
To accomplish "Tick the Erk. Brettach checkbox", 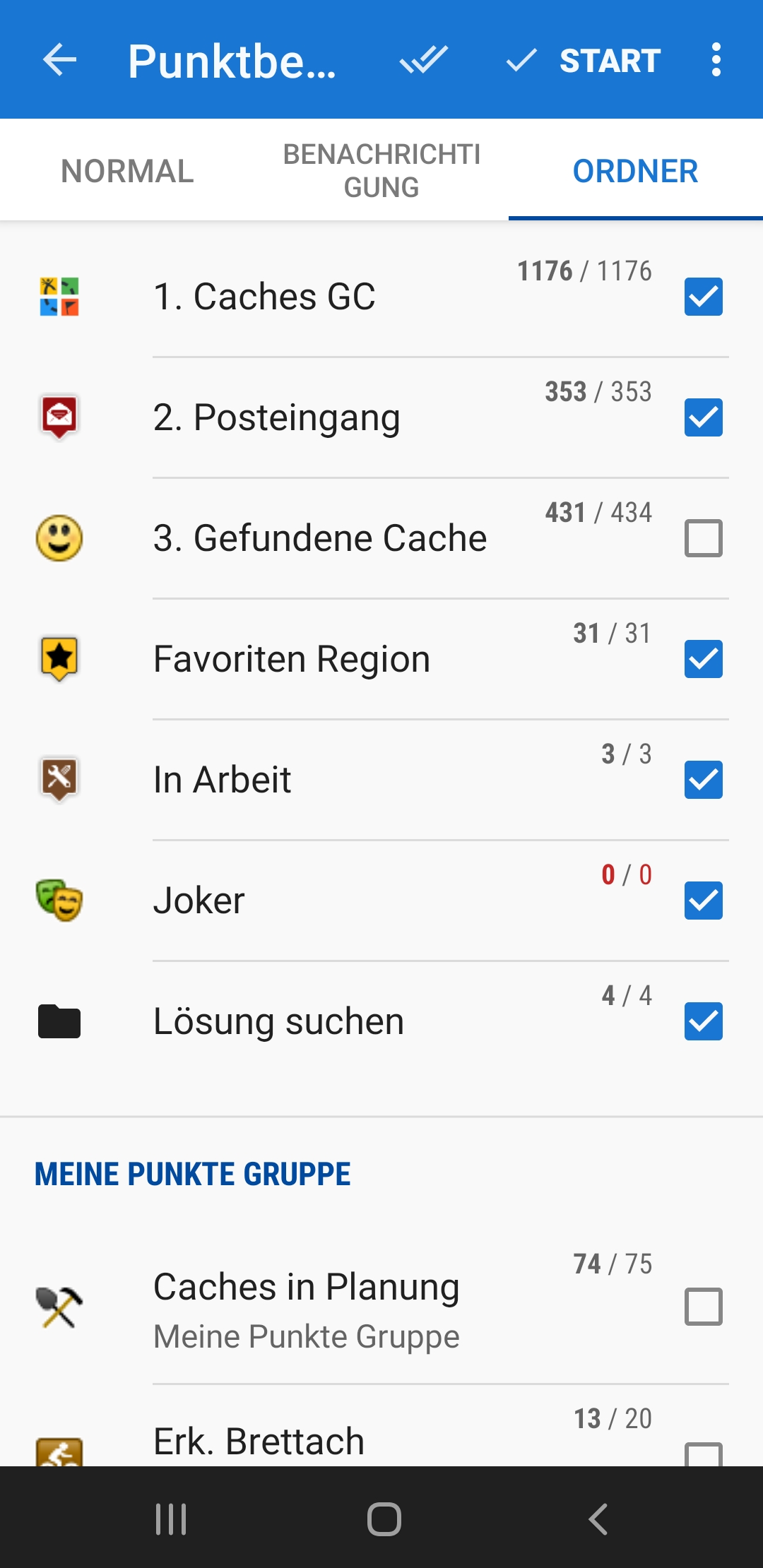I will 703,1454.
